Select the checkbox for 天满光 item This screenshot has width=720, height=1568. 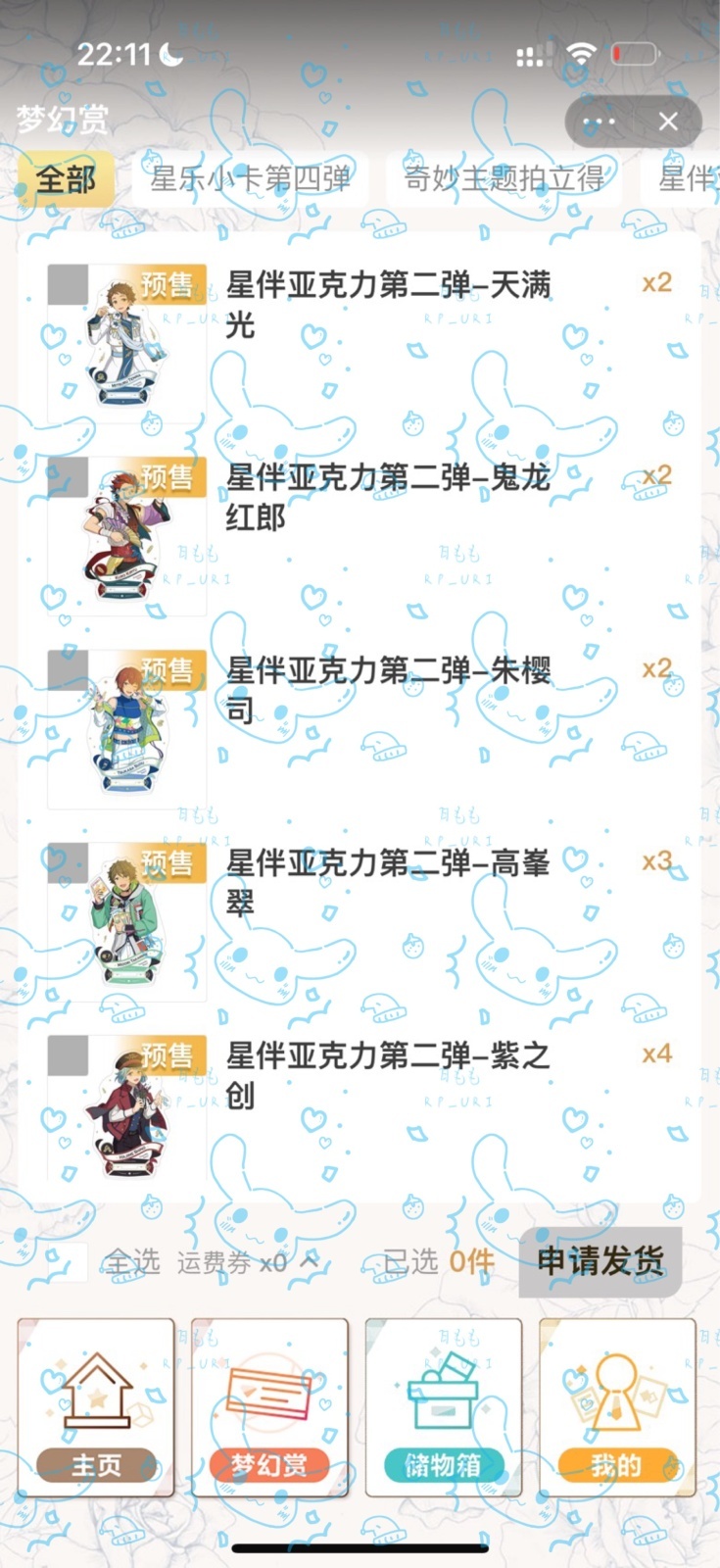[68, 284]
